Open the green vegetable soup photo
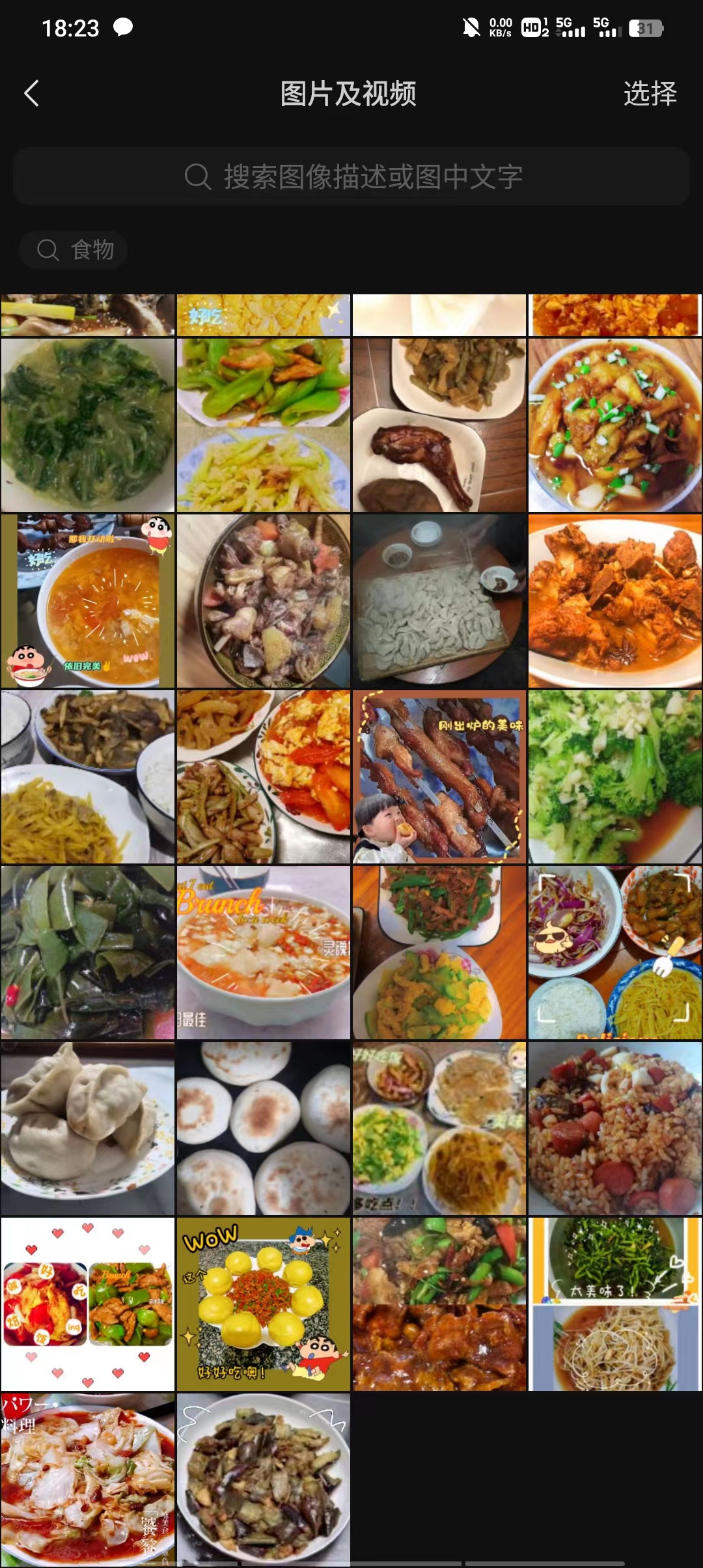 pyautogui.click(x=88, y=425)
